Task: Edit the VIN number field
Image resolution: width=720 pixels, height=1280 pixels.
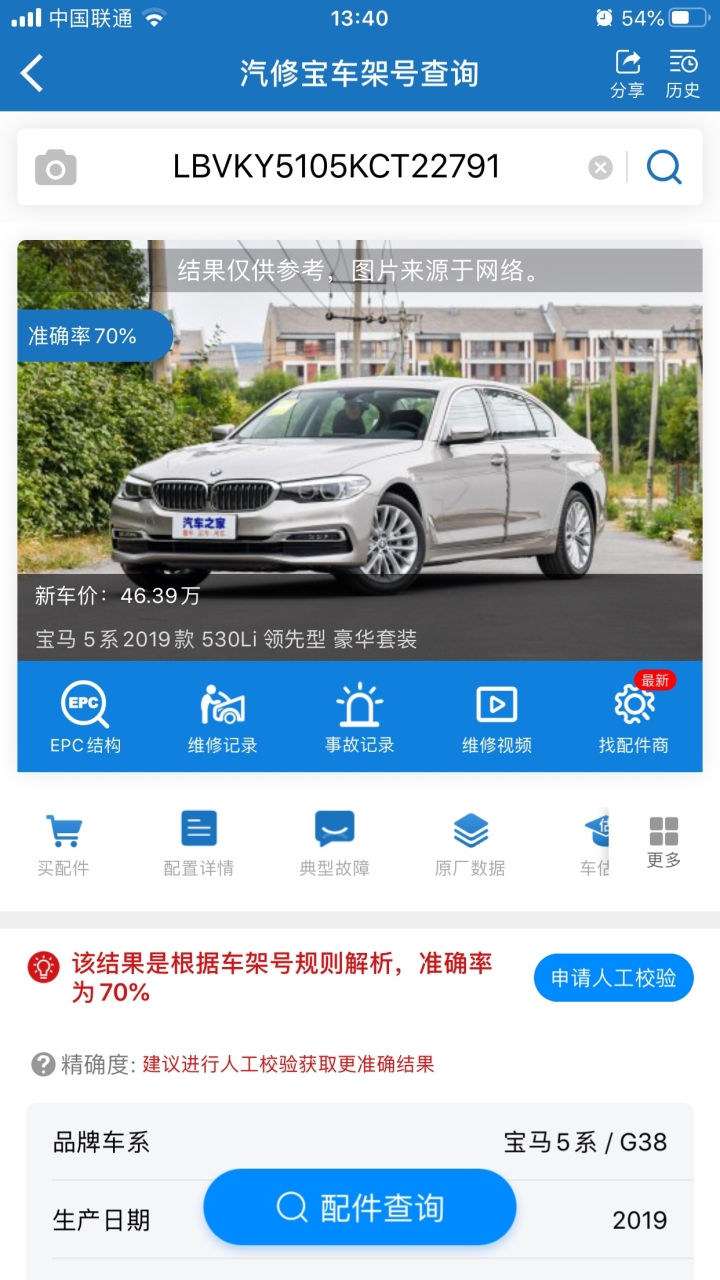Action: (336, 166)
